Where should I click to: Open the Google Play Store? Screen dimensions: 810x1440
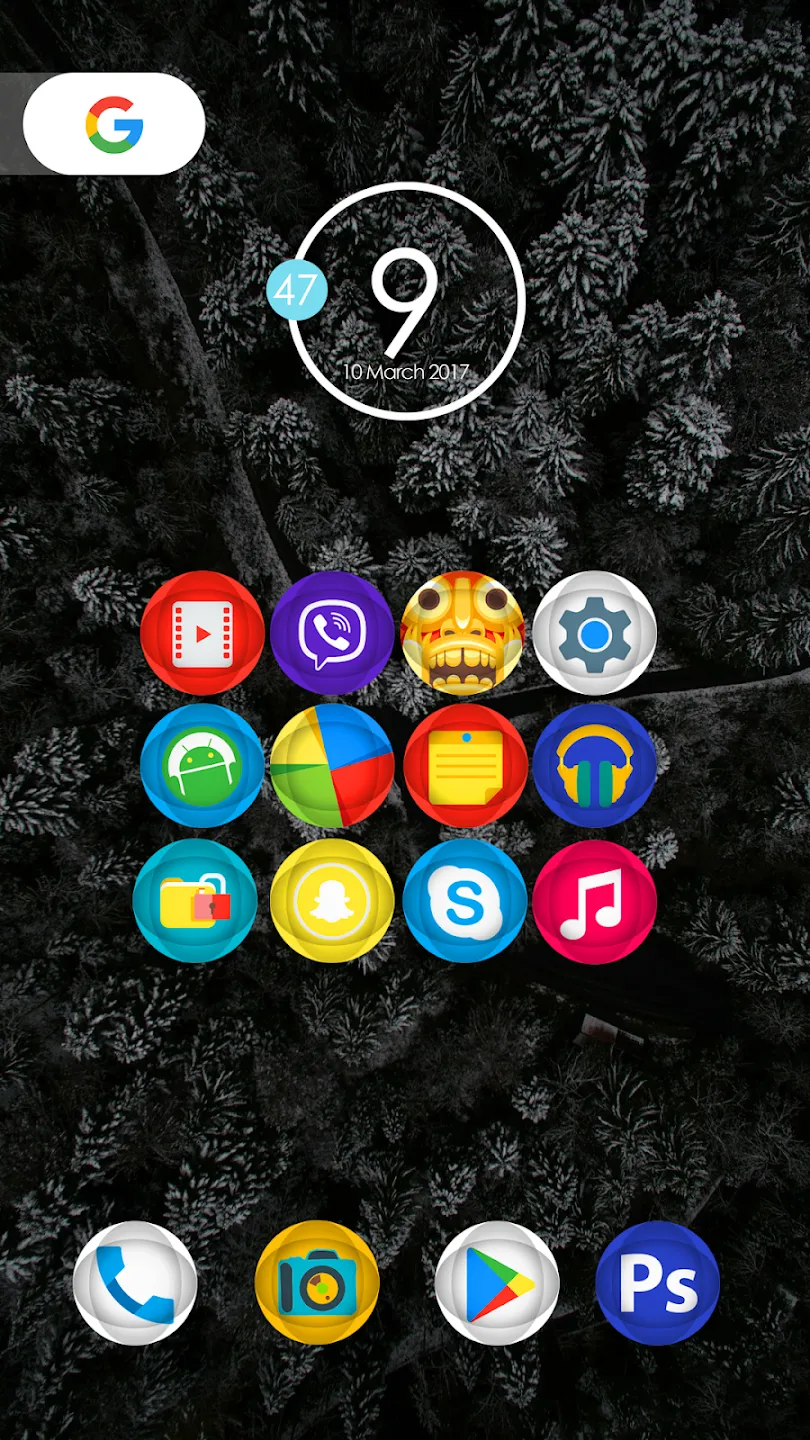click(497, 1283)
